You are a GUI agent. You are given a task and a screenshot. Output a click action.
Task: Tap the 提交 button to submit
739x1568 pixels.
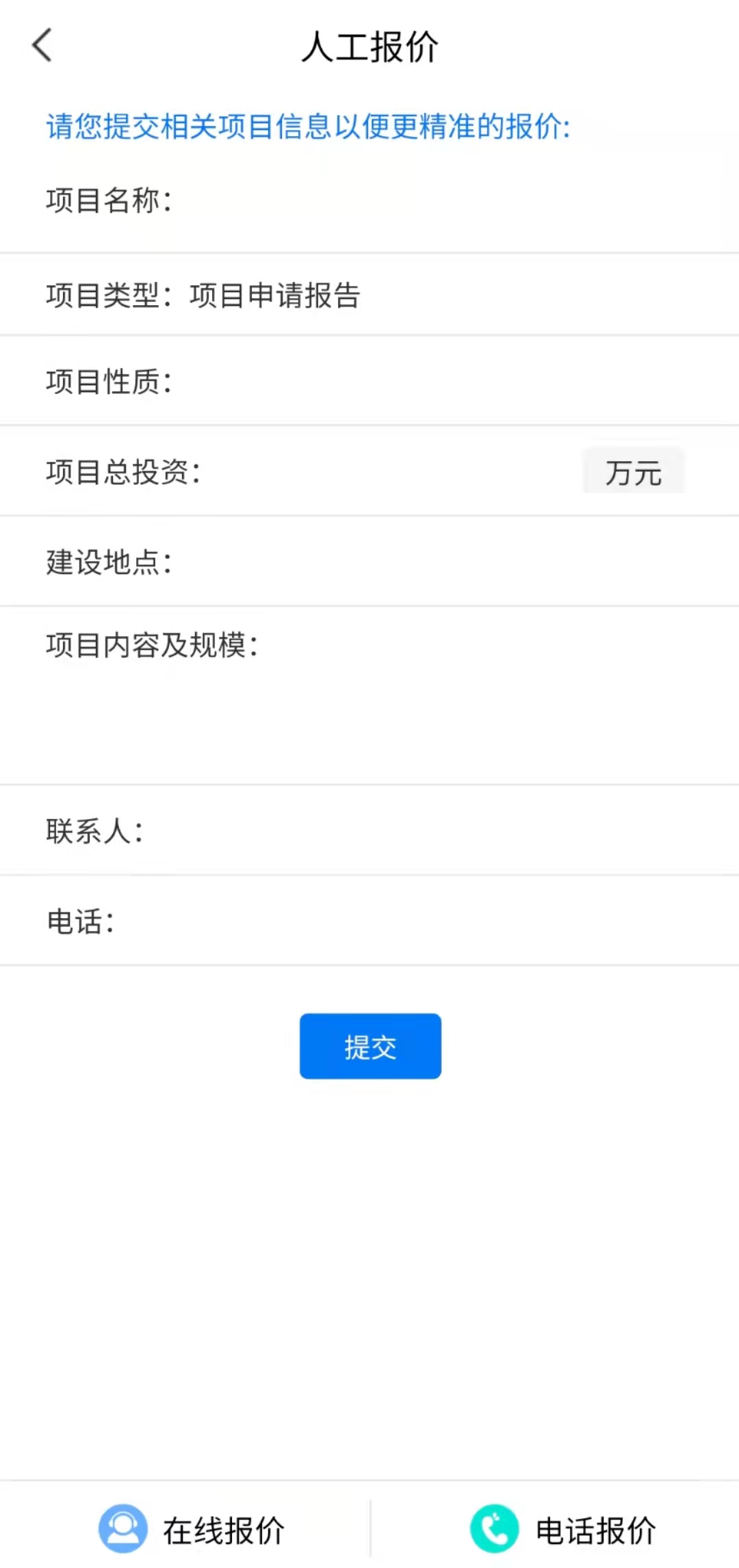369,1045
